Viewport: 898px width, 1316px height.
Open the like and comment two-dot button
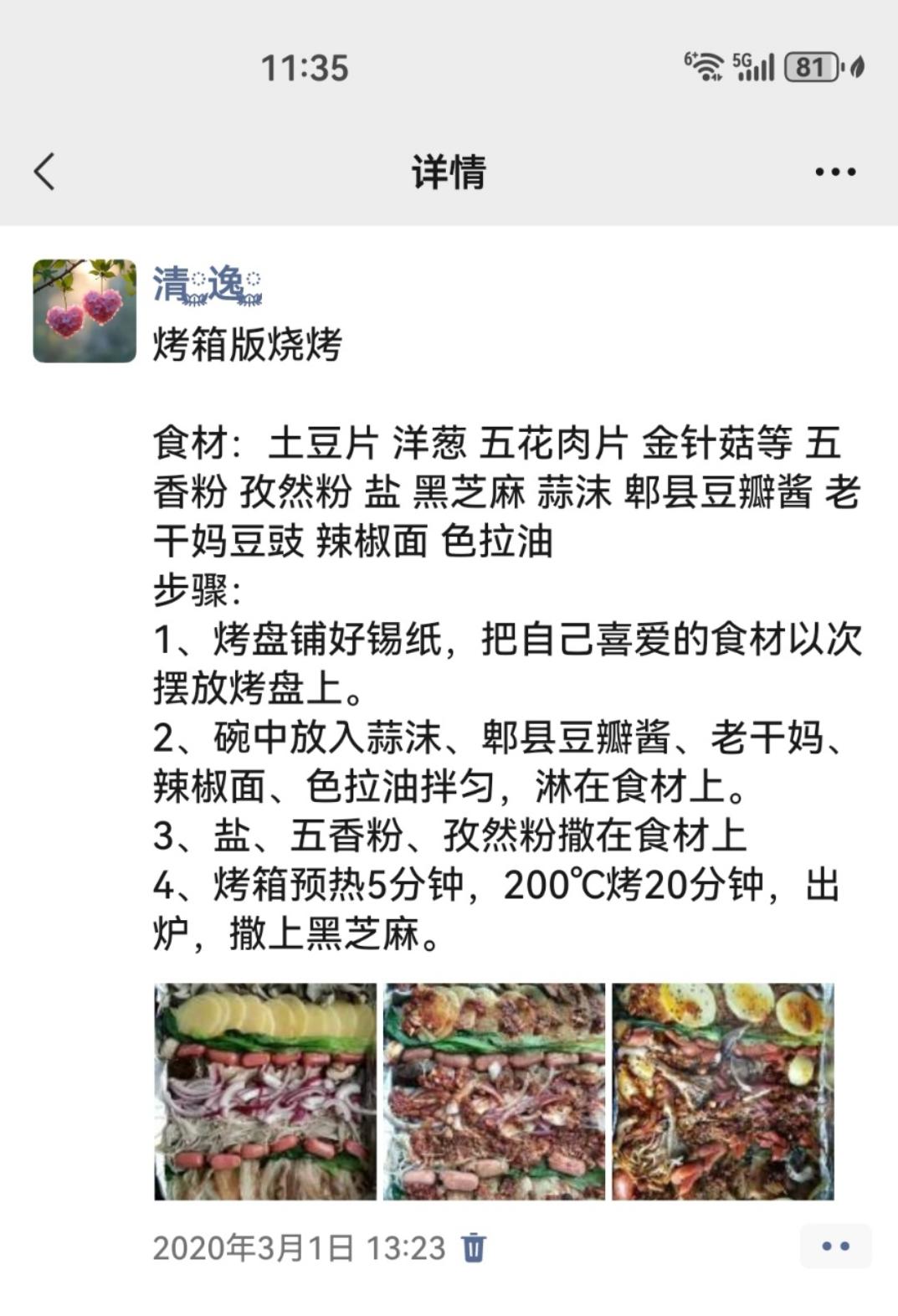[x=835, y=1247]
